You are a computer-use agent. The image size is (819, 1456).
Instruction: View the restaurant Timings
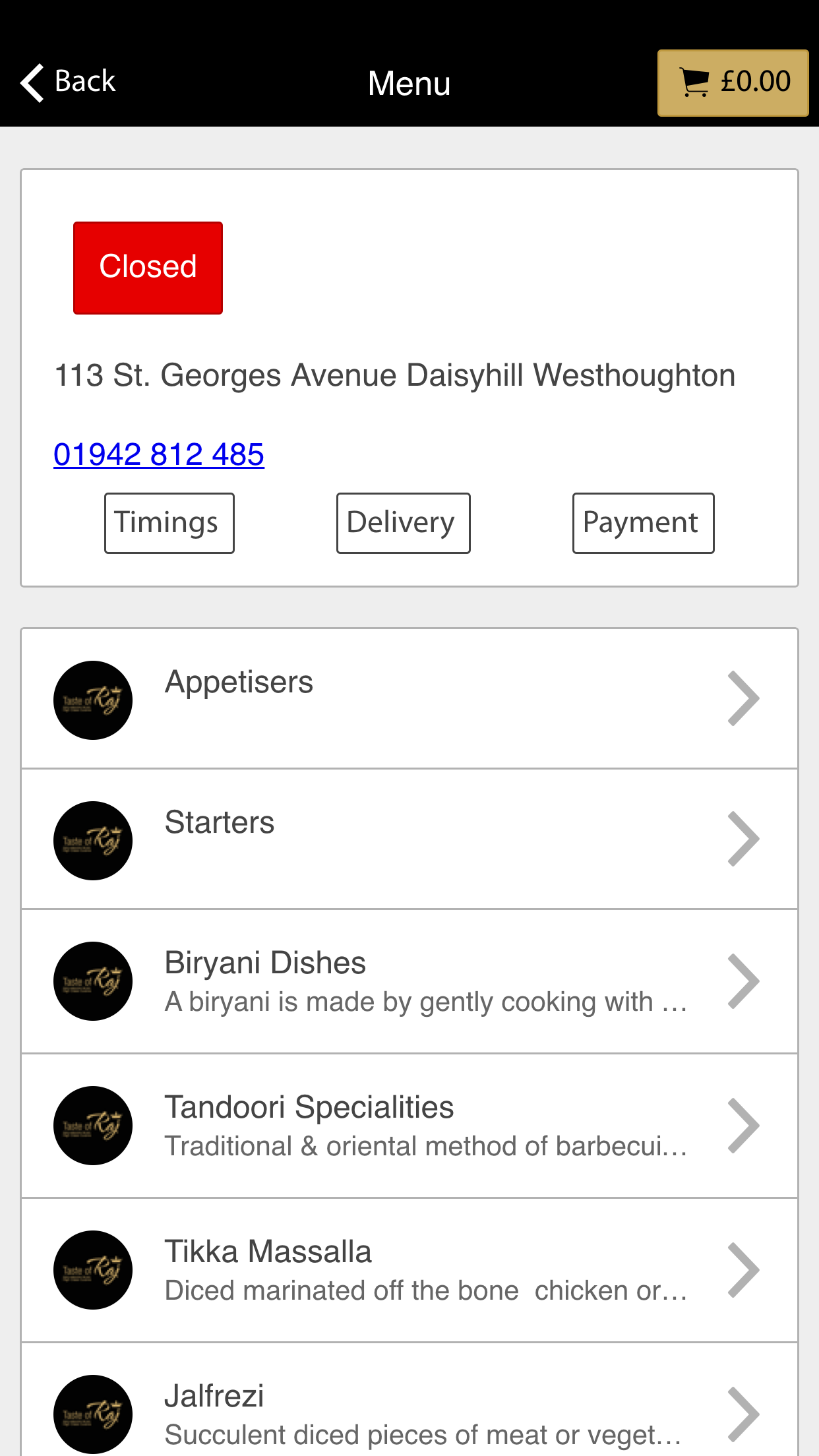pos(169,523)
